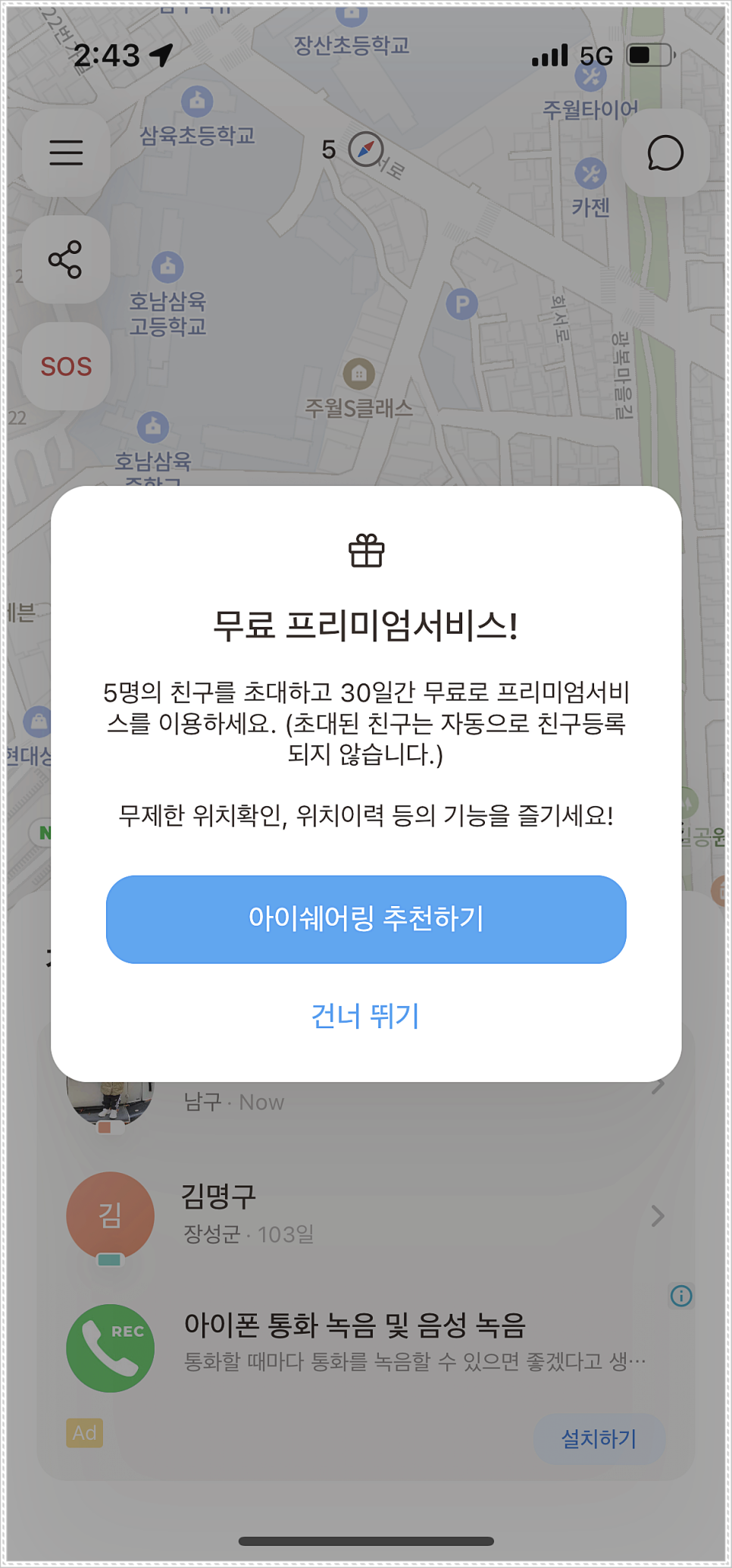Open the chat bubble icon
Image resolution: width=732 pixels, height=1568 pixels.
(665, 152)
